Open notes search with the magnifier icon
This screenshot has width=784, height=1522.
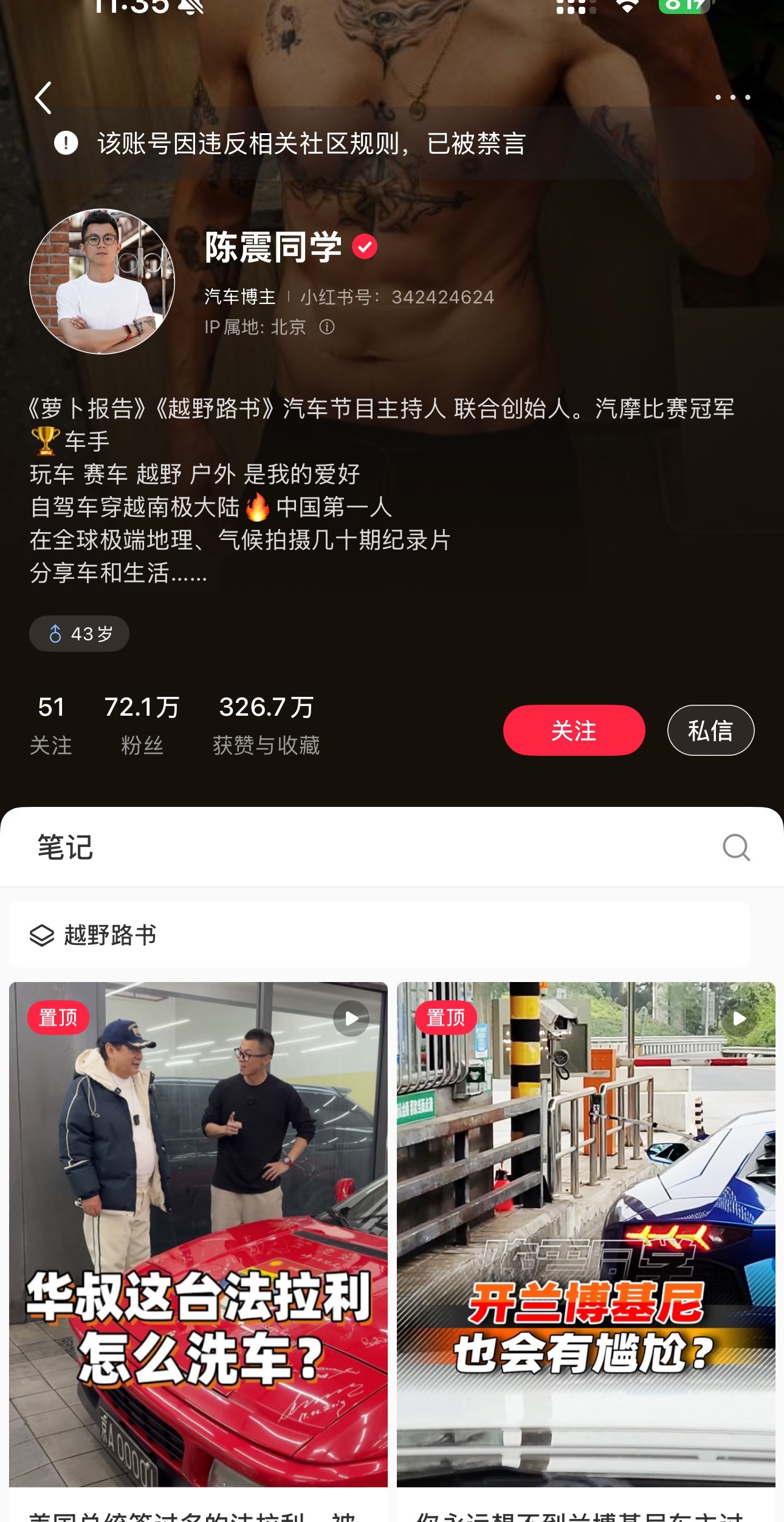[736, 847]
